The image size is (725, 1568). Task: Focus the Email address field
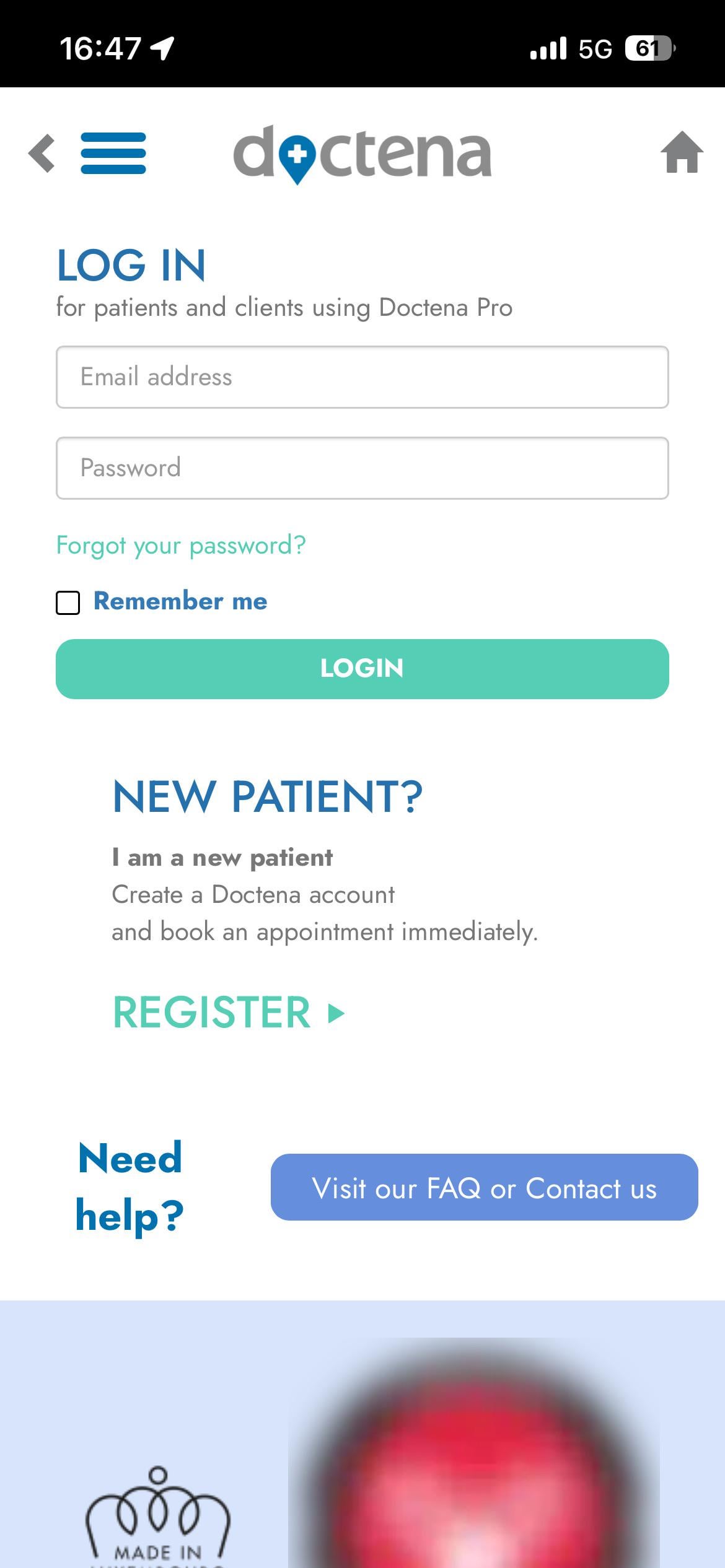[x=362, y=377]
